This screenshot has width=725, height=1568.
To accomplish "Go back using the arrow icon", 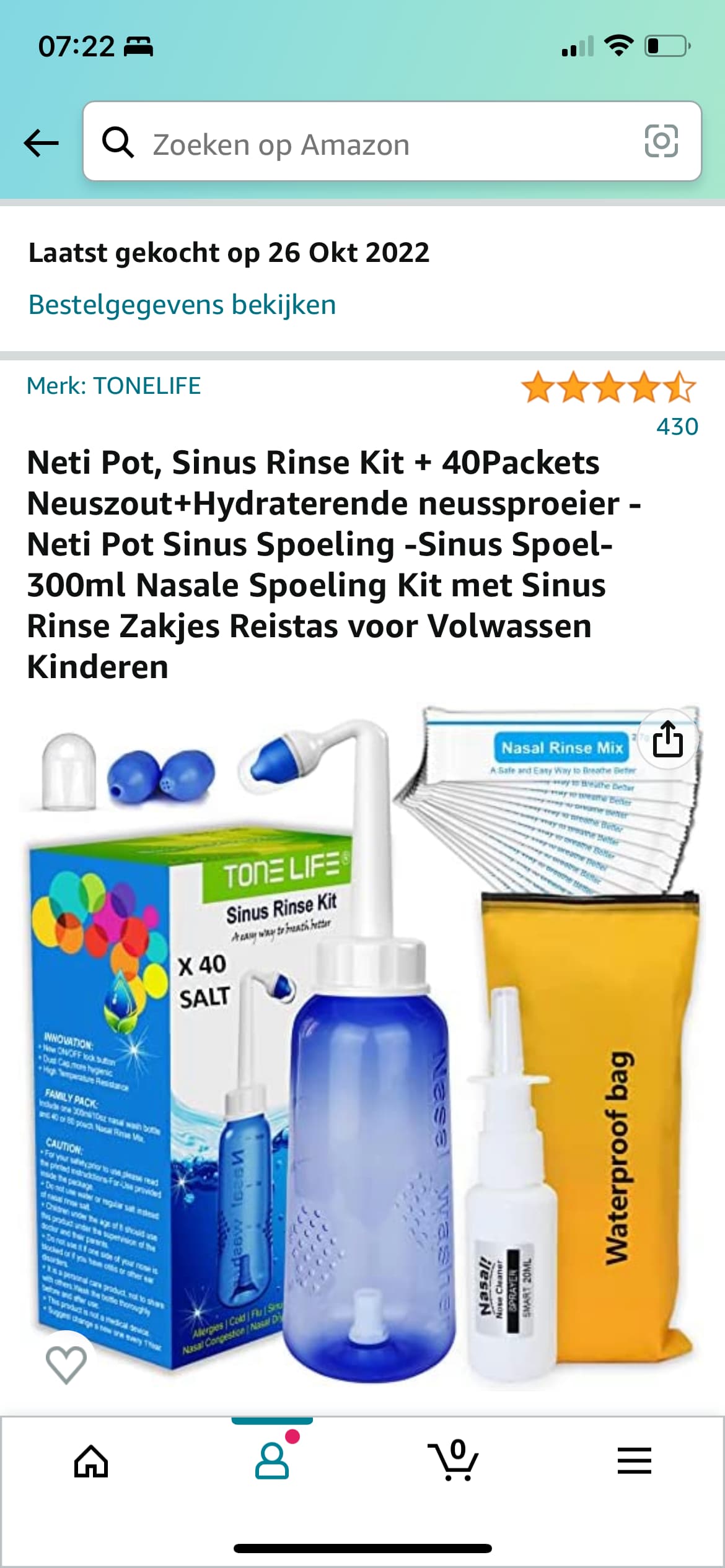I will [41, 143].
